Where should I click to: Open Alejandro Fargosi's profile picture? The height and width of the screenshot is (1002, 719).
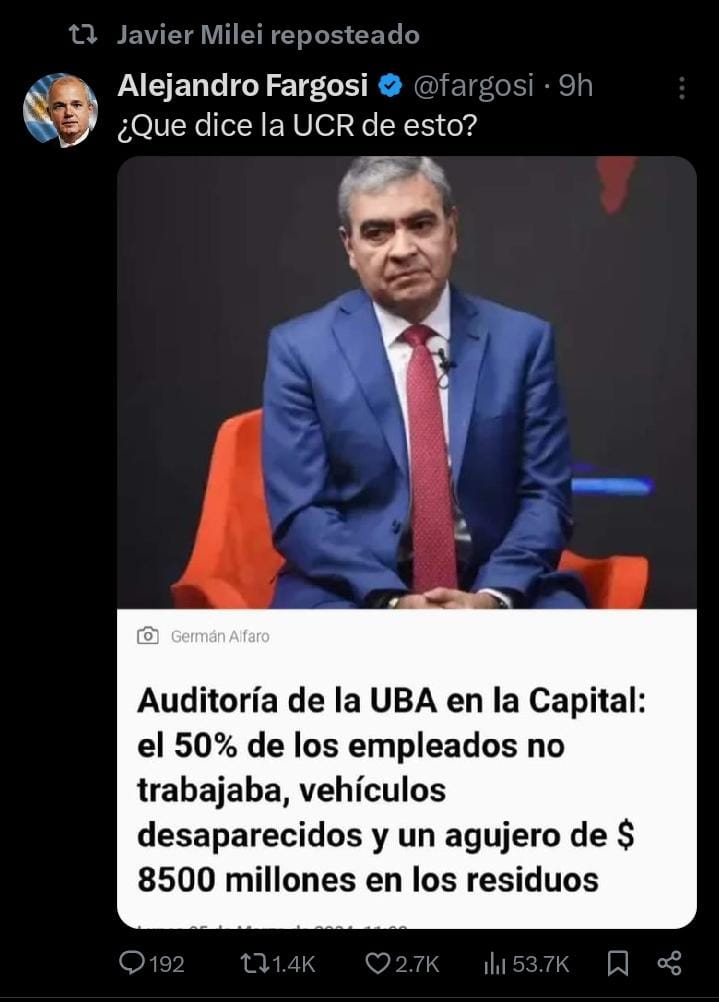coord(60,109)
